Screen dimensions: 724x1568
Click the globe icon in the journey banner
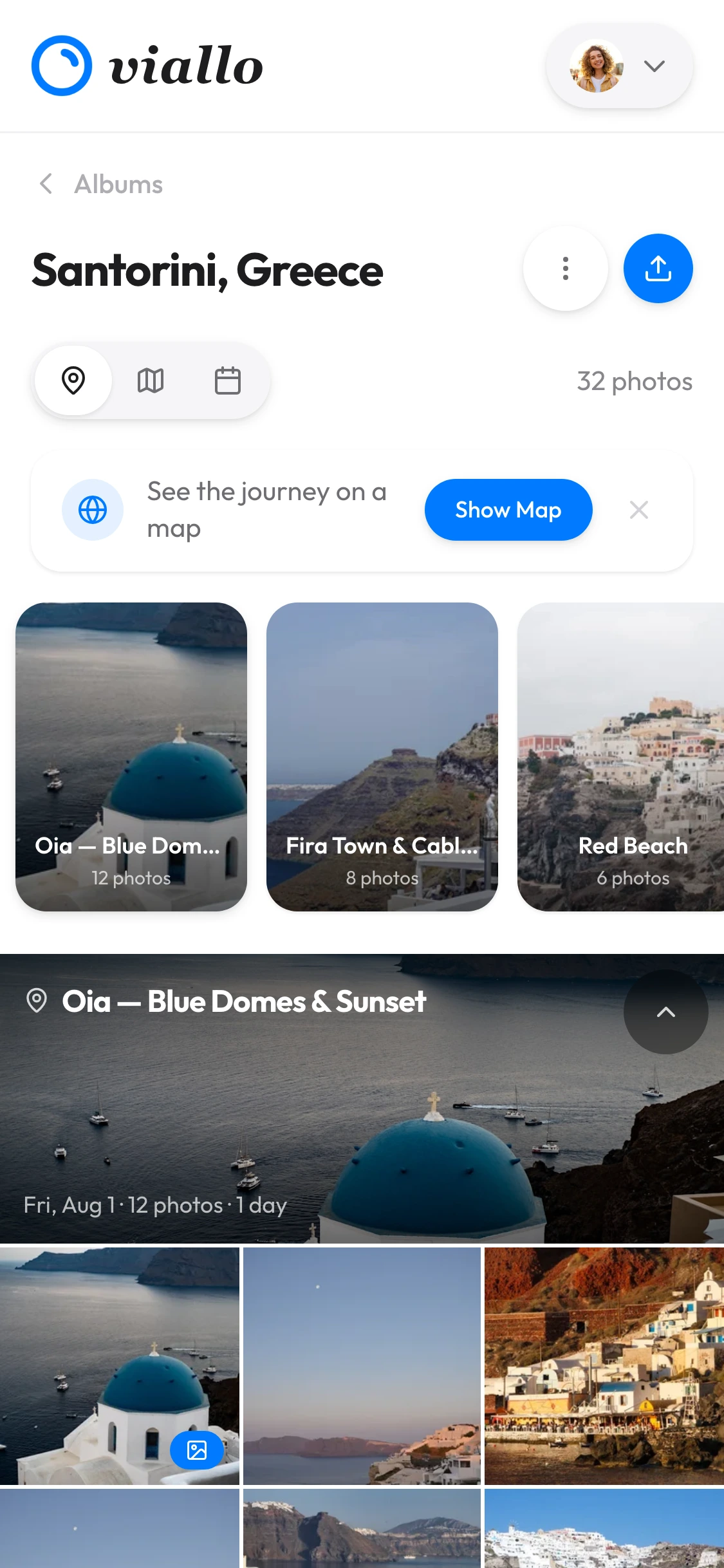pos(93,510)
